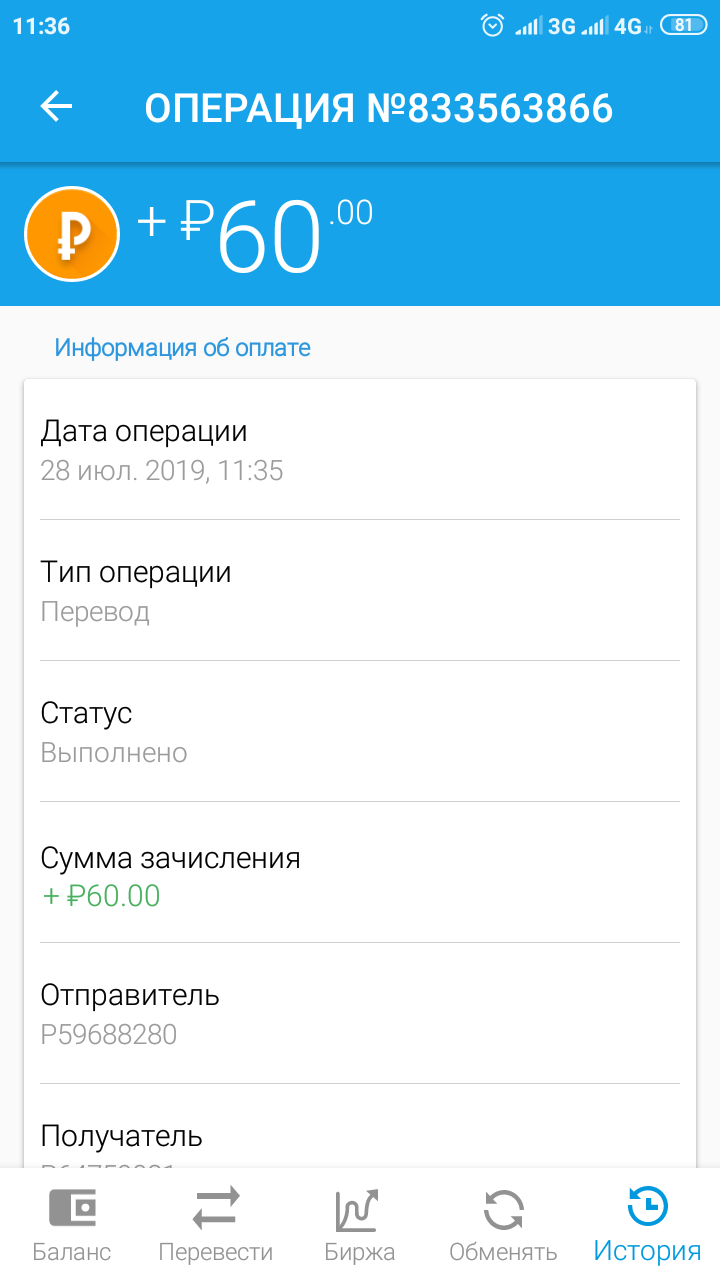Go to the Обменять tab
This screenshot has width=720, height=1280.
click(x=504, y=1223)
